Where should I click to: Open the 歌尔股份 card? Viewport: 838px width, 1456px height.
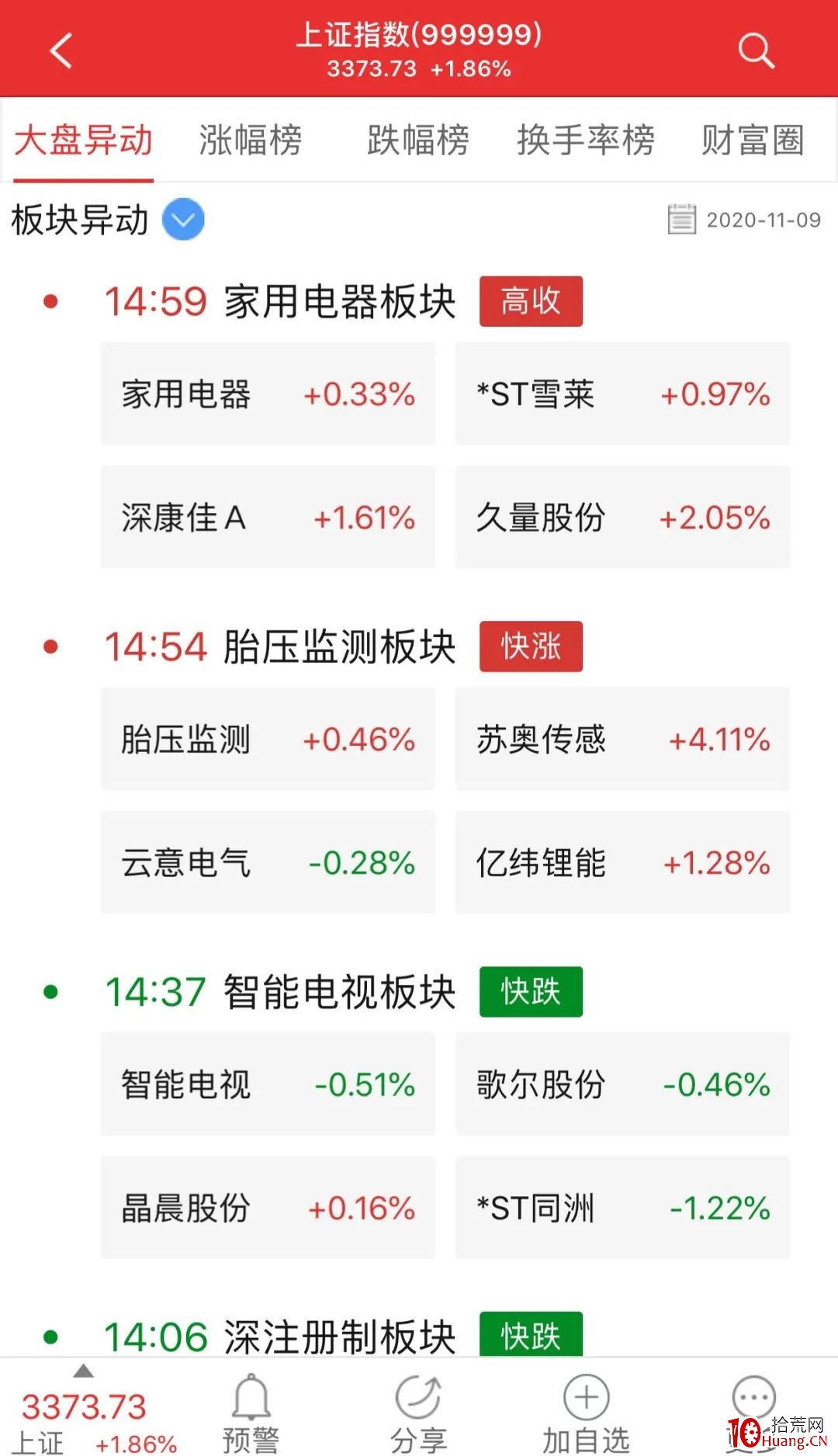pyautogui.click(x=622, y=1084)
